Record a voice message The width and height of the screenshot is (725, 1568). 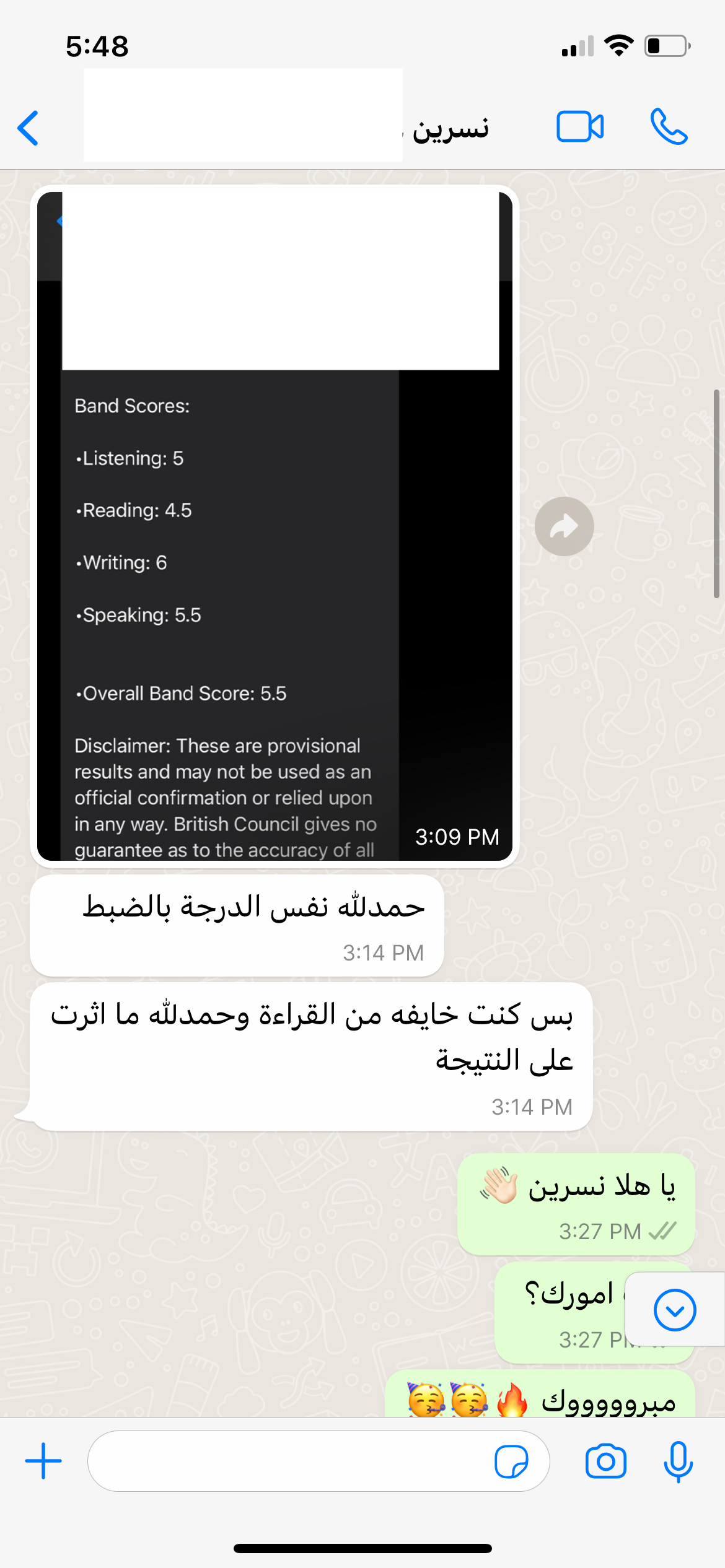coord(678,1461)
